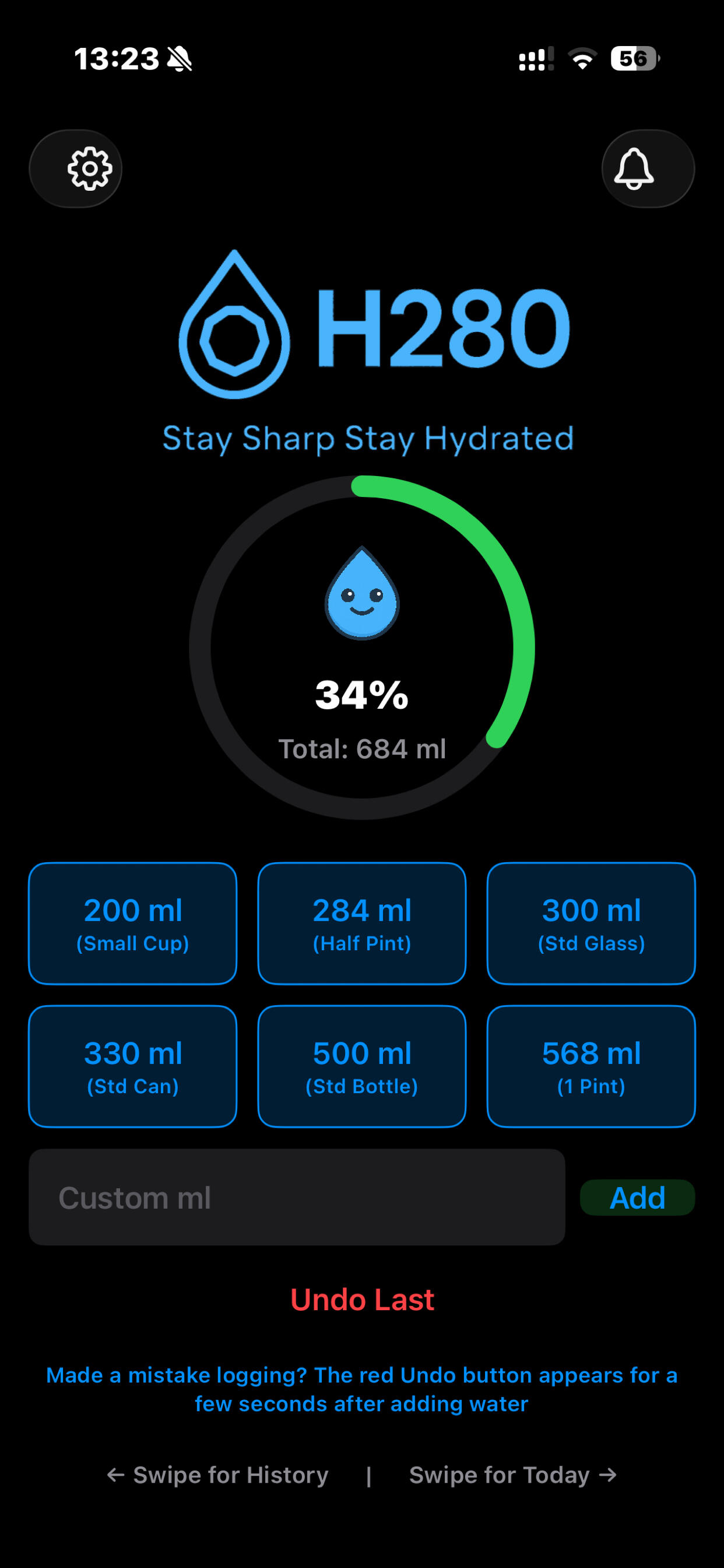
Task: Focus the Custom ml field
Action: pos(297,1198)
